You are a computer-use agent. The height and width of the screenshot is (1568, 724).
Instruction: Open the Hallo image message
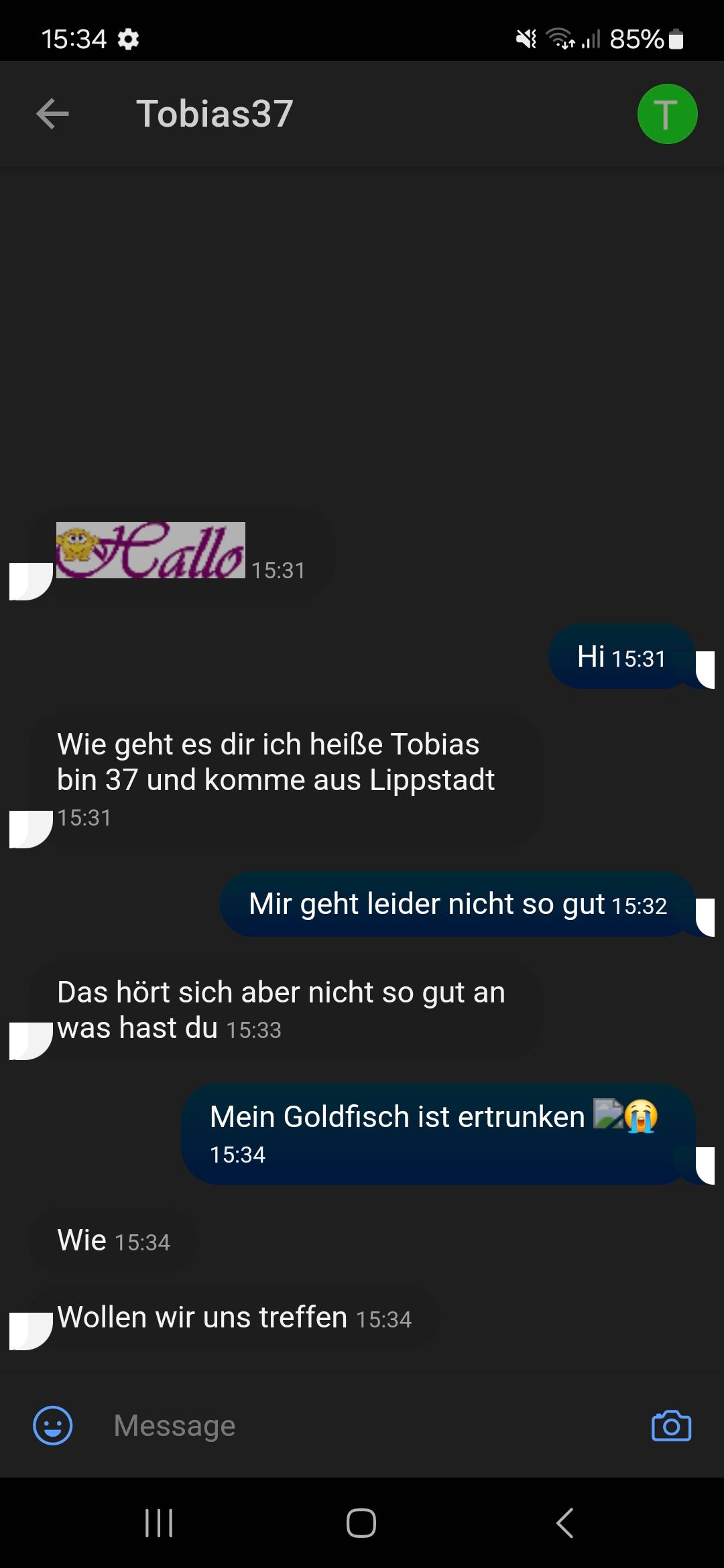151,550
